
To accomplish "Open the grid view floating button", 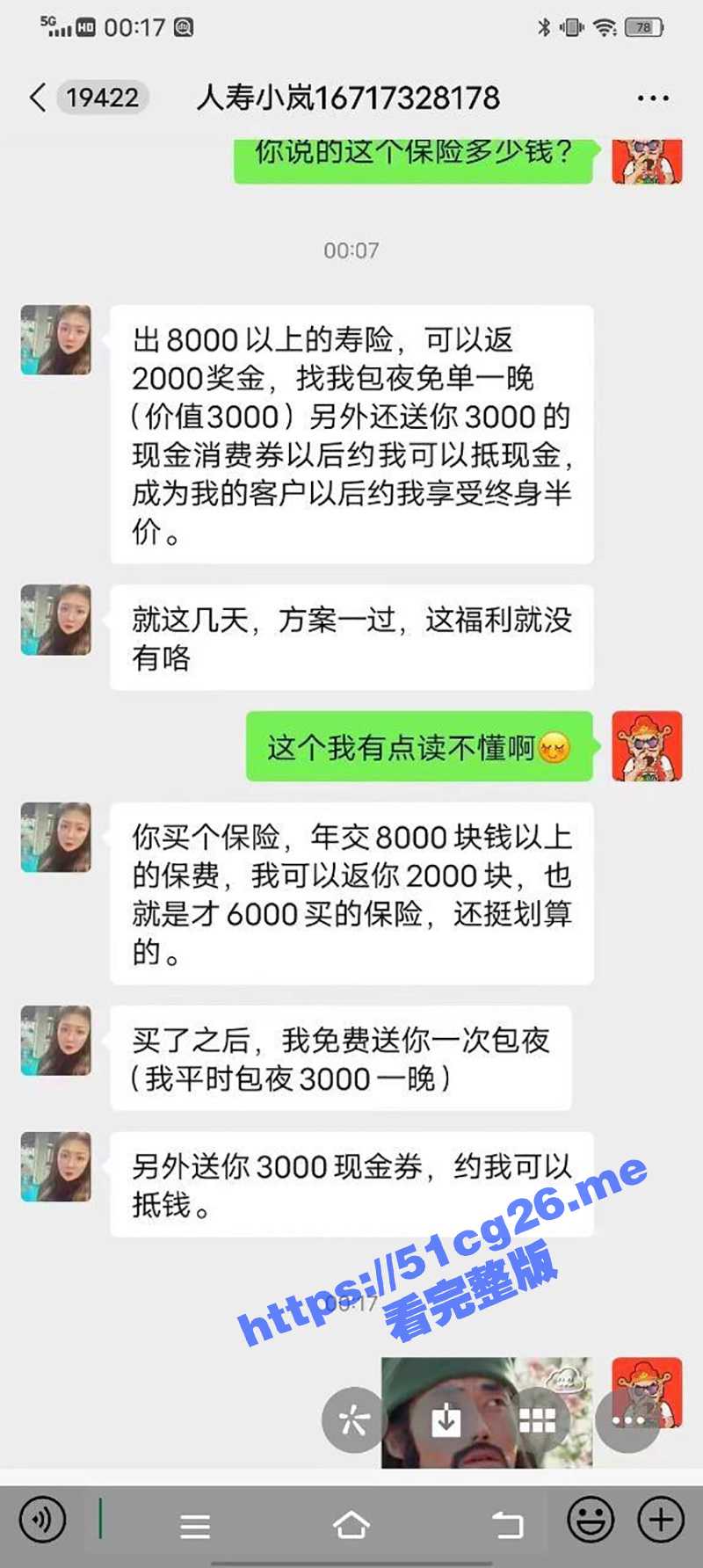I will pyautogui.click(x=537, y=1419).
